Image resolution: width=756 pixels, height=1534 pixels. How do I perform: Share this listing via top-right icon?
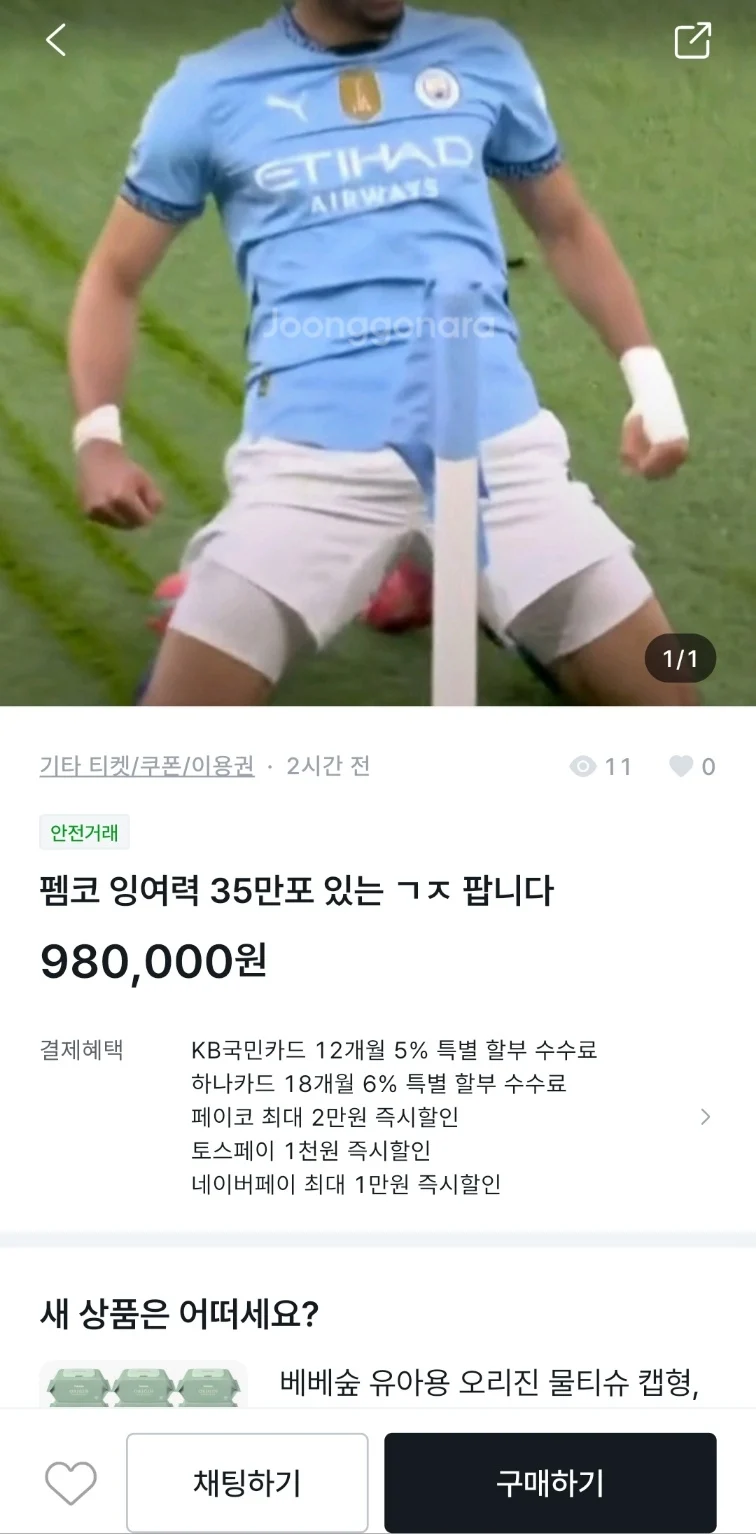[x=692, y=41]
